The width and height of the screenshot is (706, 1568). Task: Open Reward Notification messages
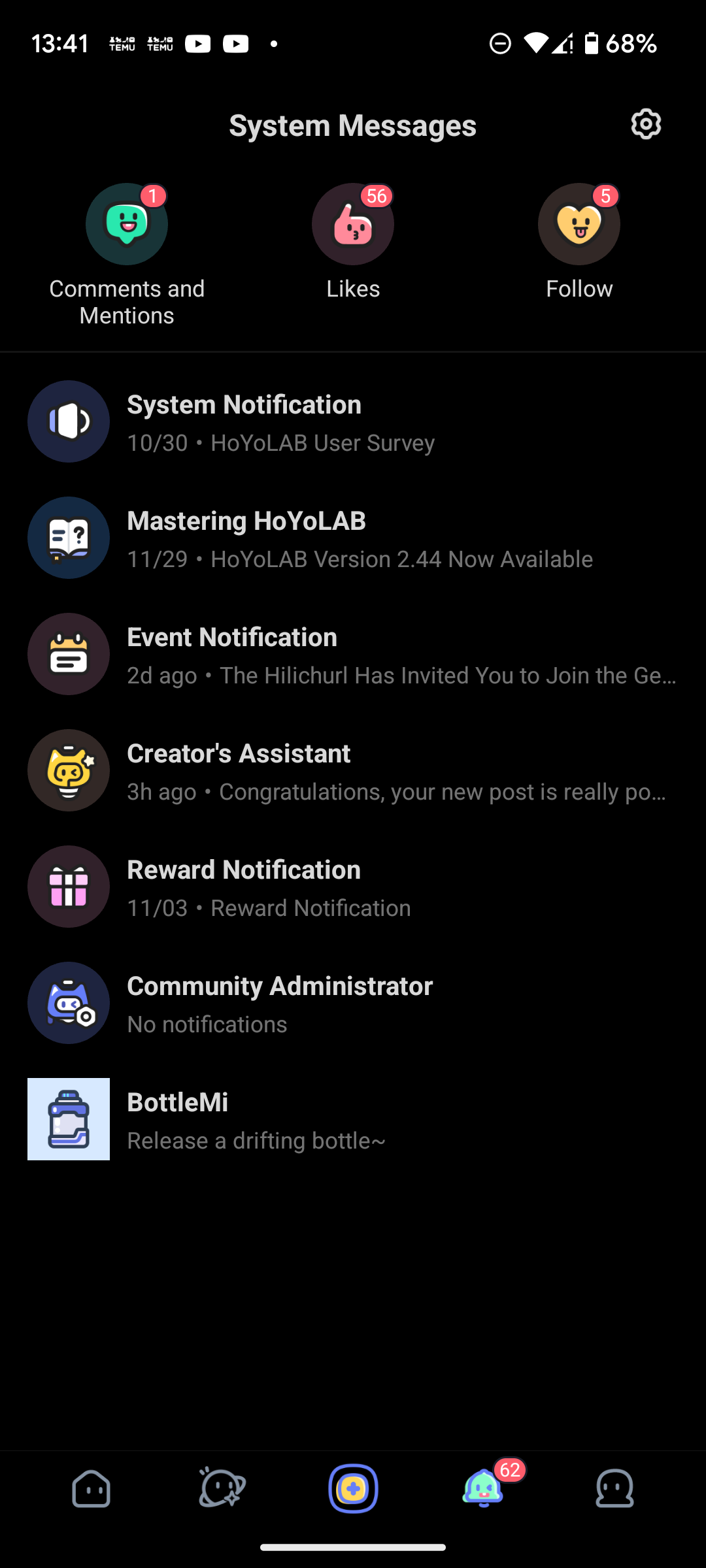tap(353, 887)
